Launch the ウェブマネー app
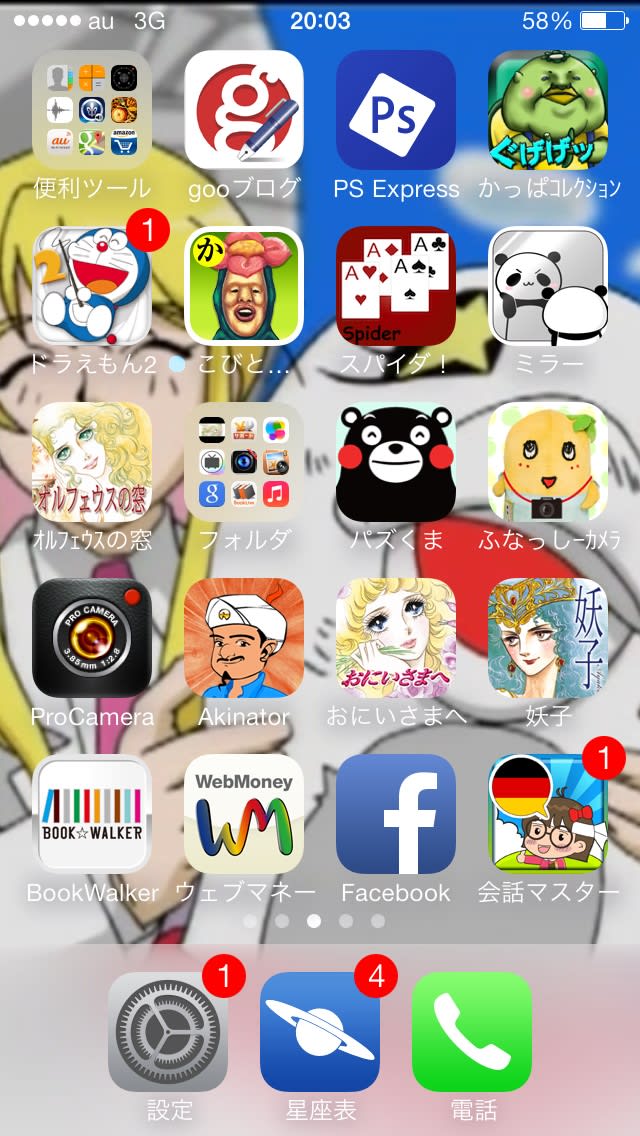Image resolution: width=640 pixels, height=1136 pixels. tap(244, 814)
